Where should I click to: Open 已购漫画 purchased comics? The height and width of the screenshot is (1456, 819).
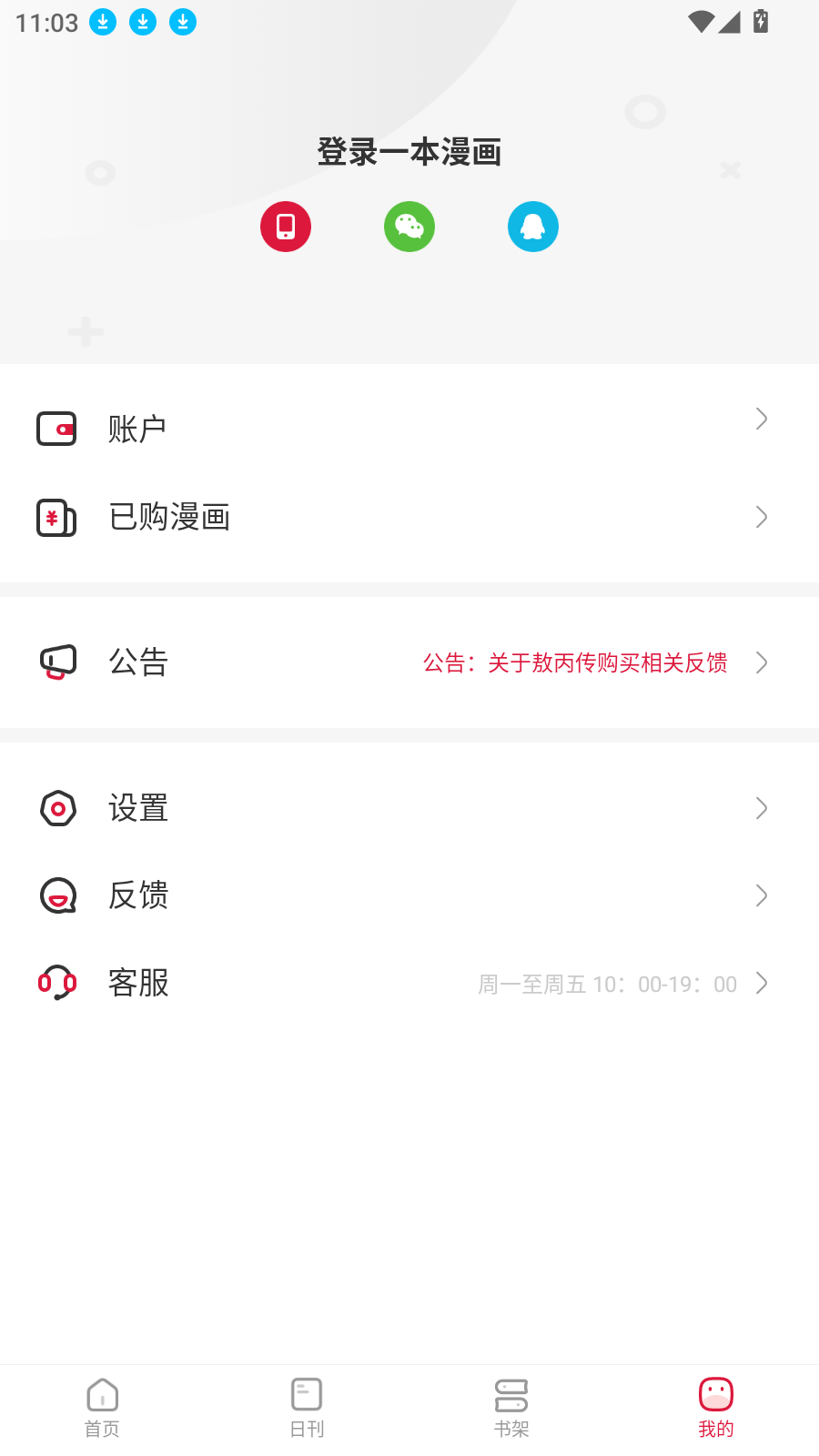409,517
